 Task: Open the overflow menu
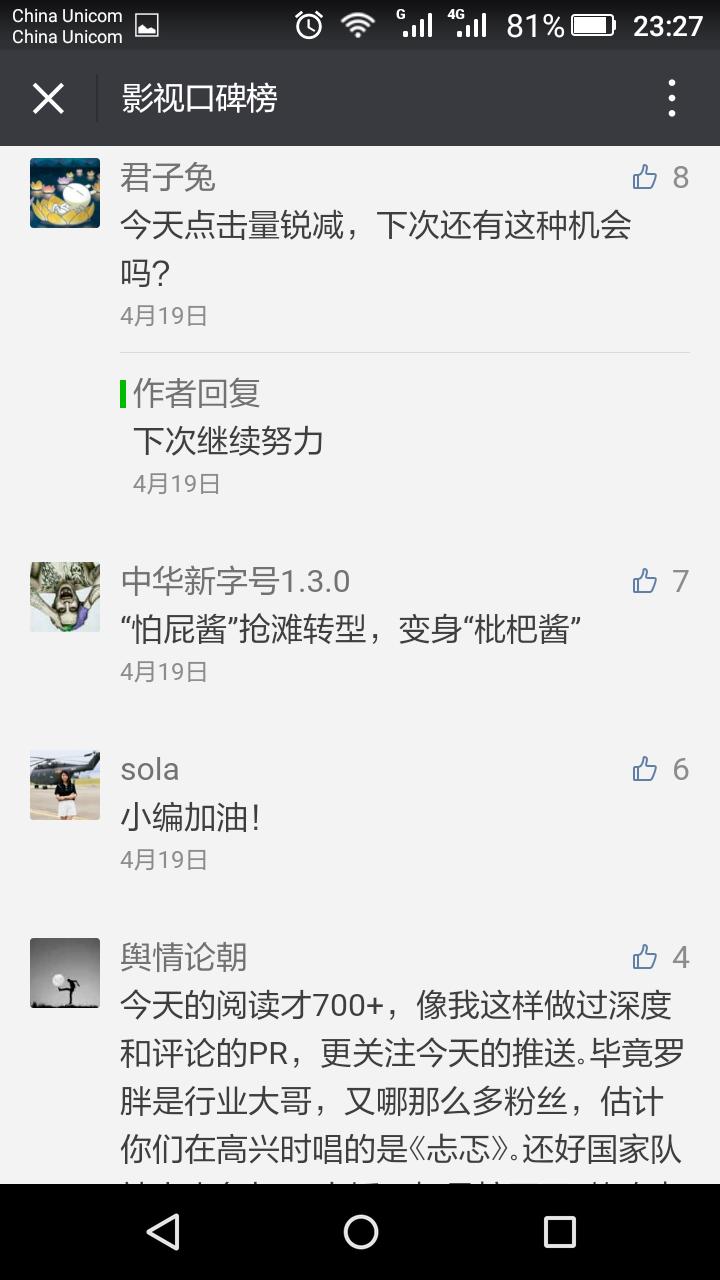672,98
